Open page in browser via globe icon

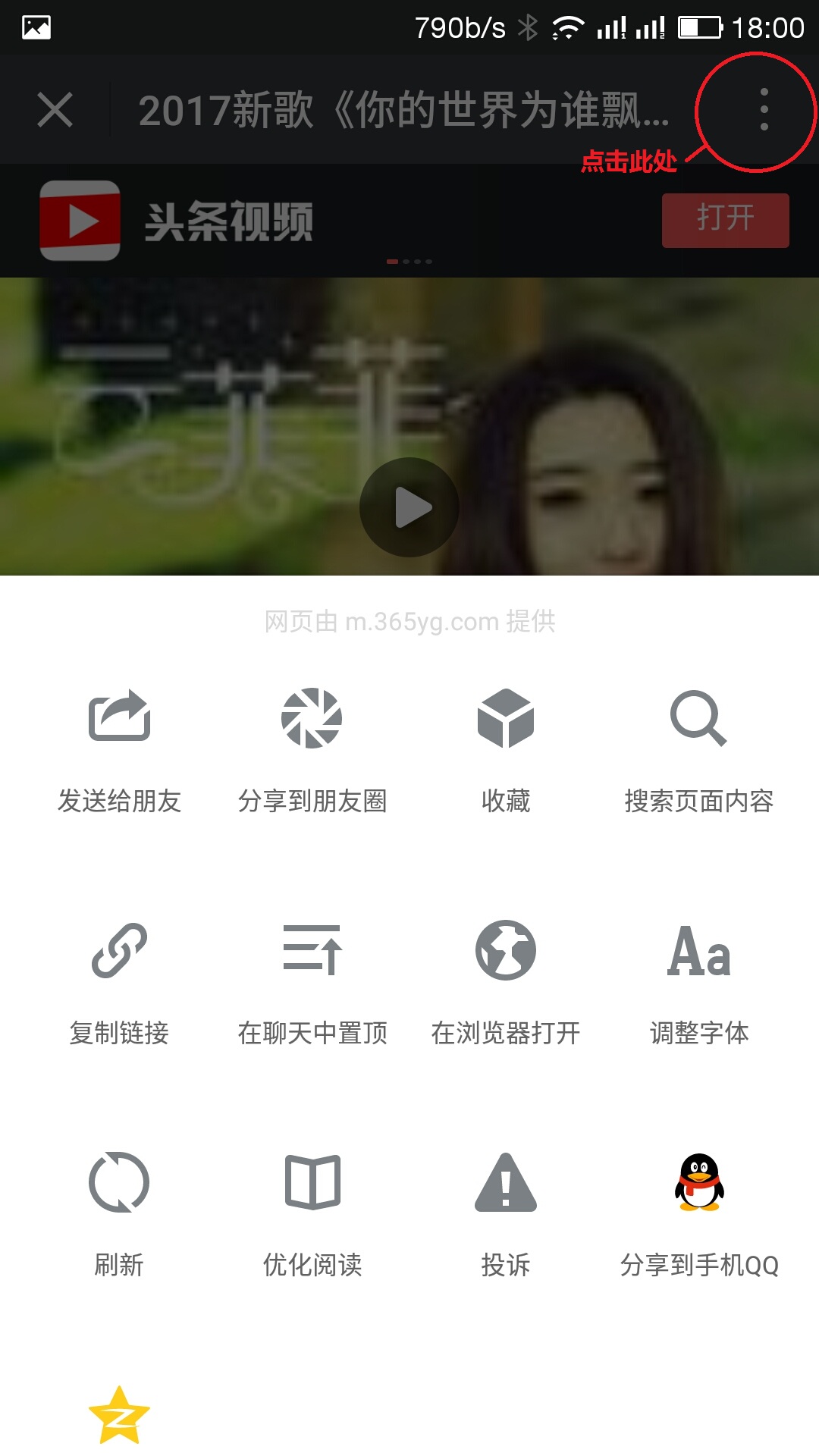pos(506,953)
